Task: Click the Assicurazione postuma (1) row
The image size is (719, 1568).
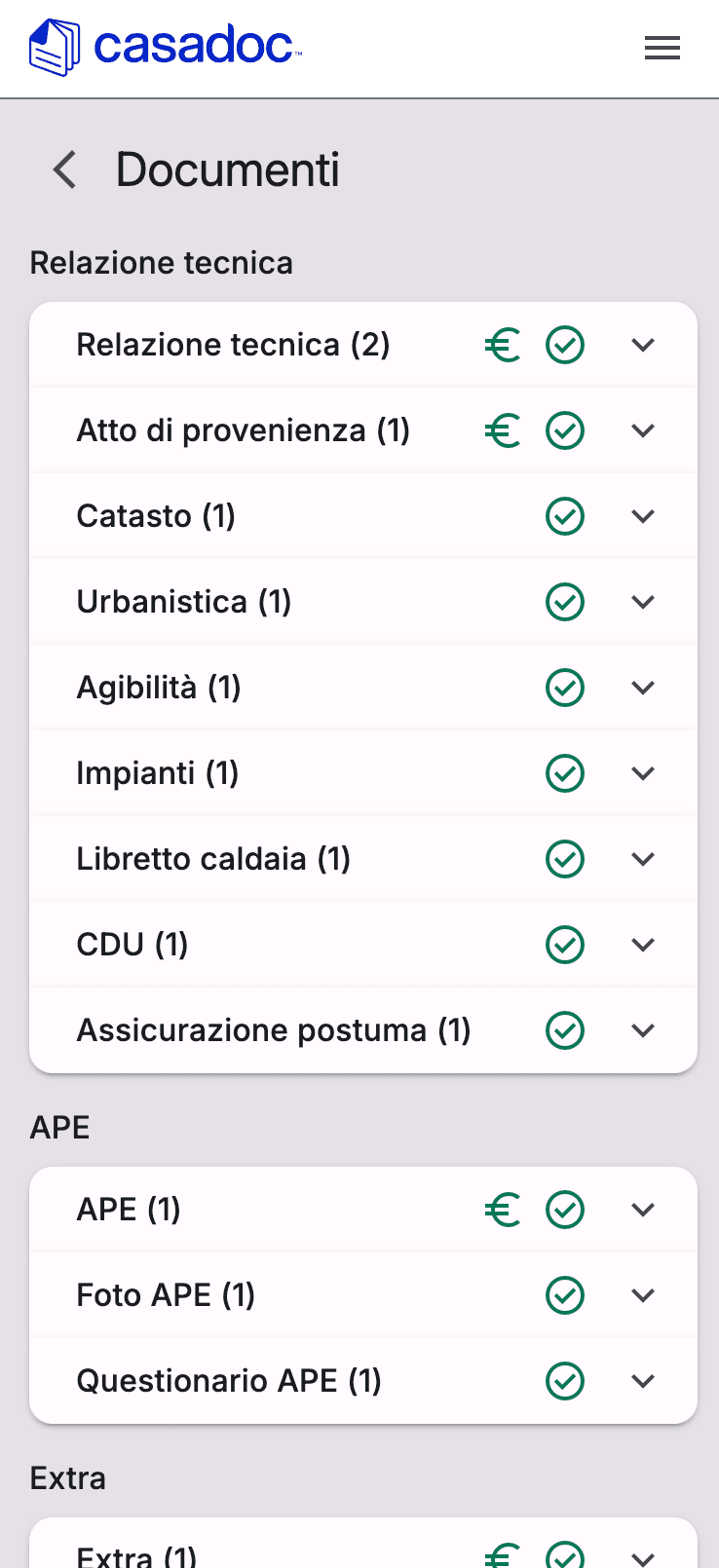Action: coord(273,1029)
